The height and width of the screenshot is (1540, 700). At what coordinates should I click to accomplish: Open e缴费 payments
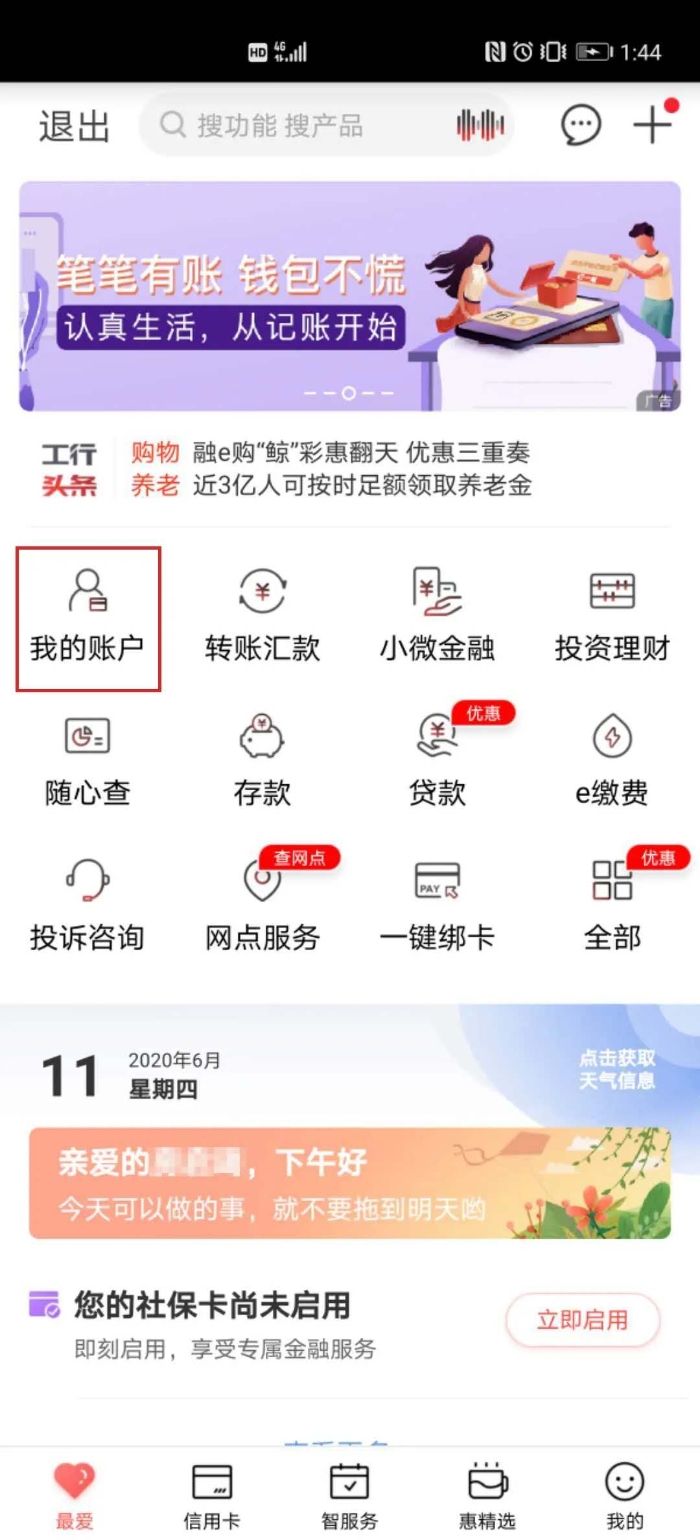[x=612, y=762]
